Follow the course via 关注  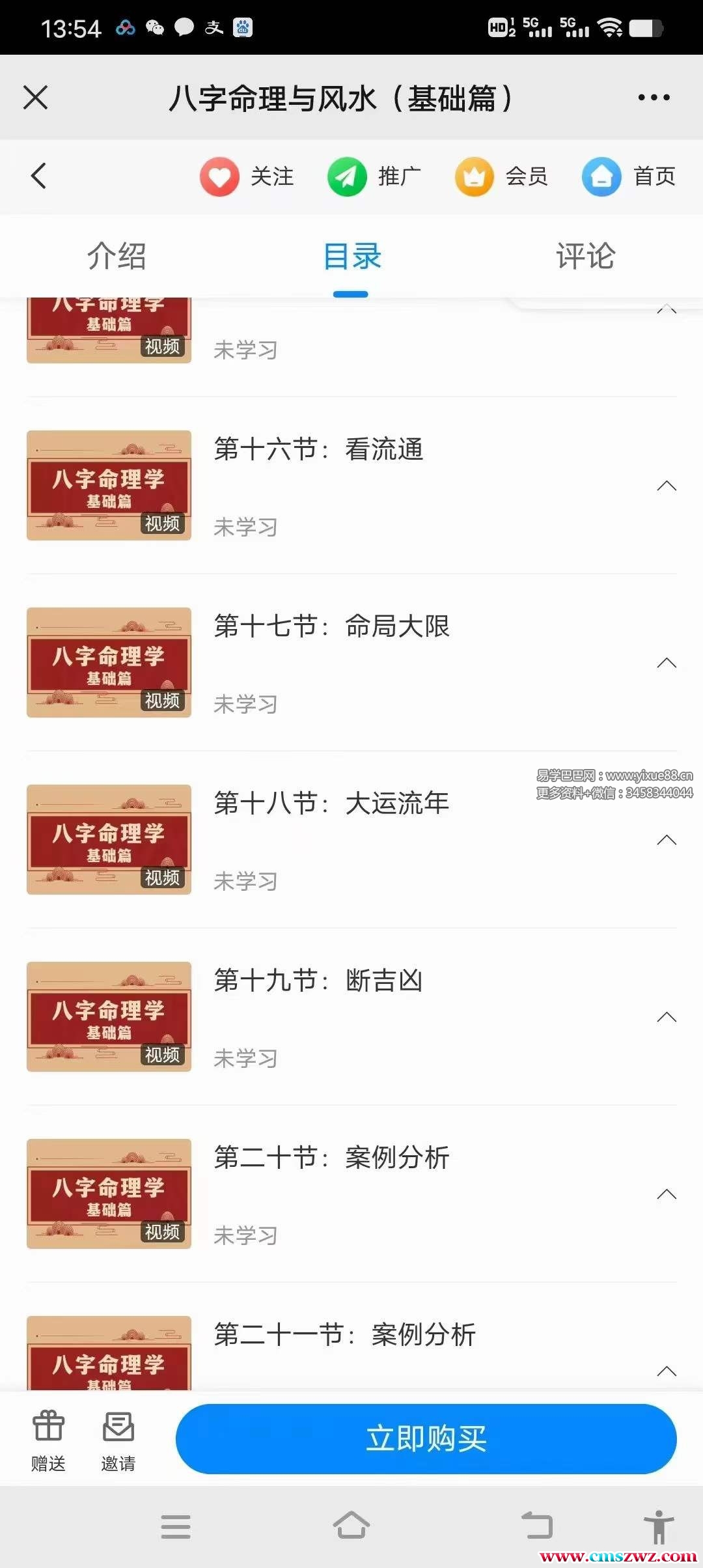tap(247, 176)
